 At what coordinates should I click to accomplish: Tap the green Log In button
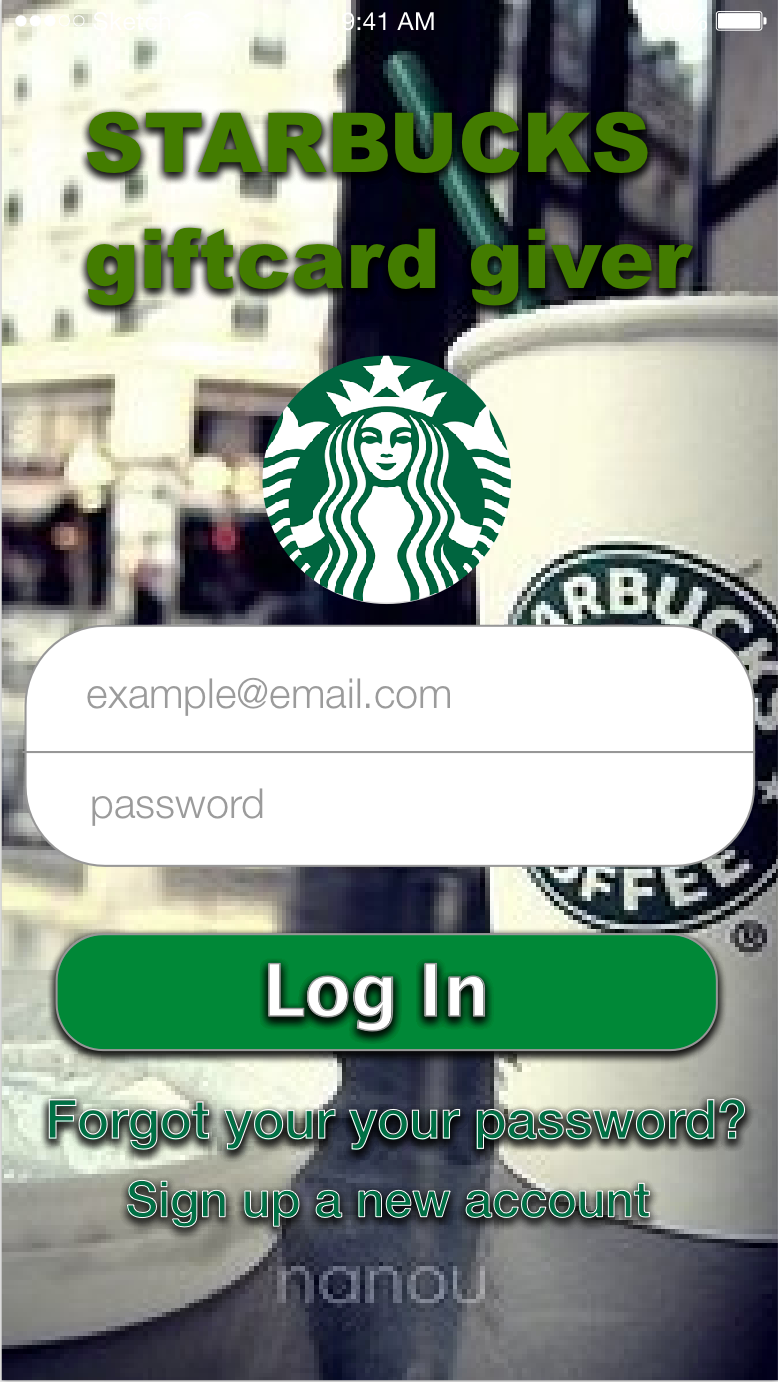pyautogui.click(x=387, y=992)
